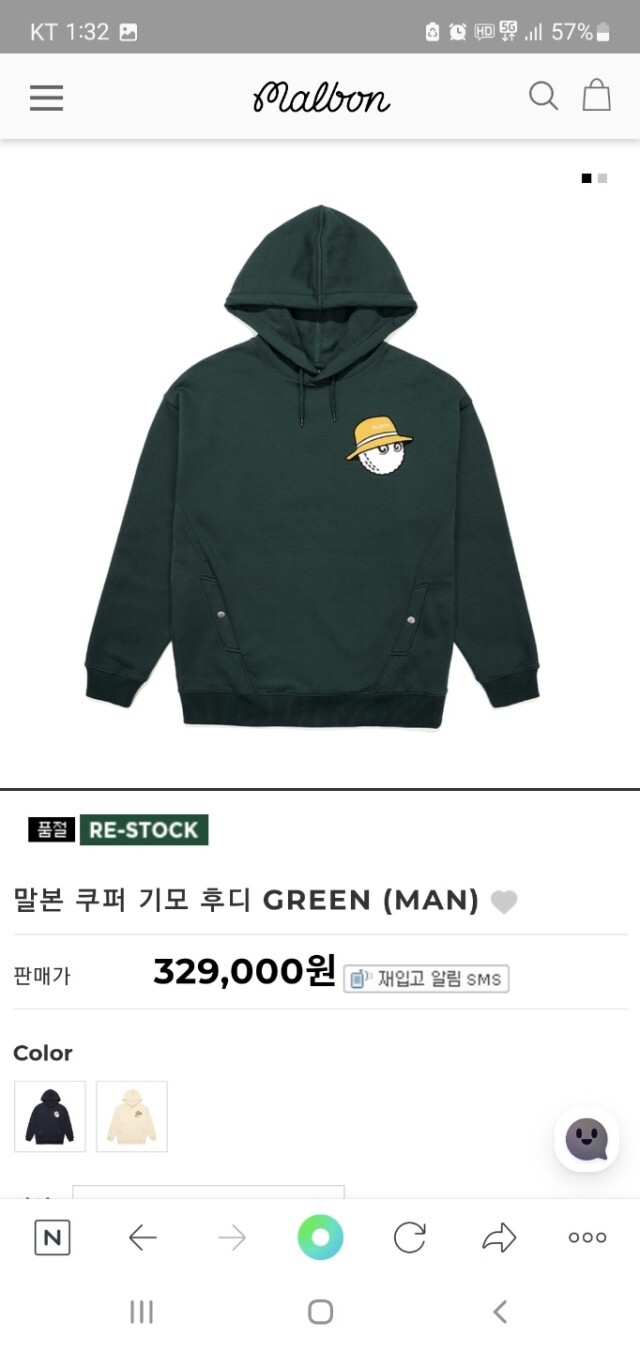This screenshot has height=1351, width=640.
Task: Open the chat assistant bubble
Action: 587,1139
